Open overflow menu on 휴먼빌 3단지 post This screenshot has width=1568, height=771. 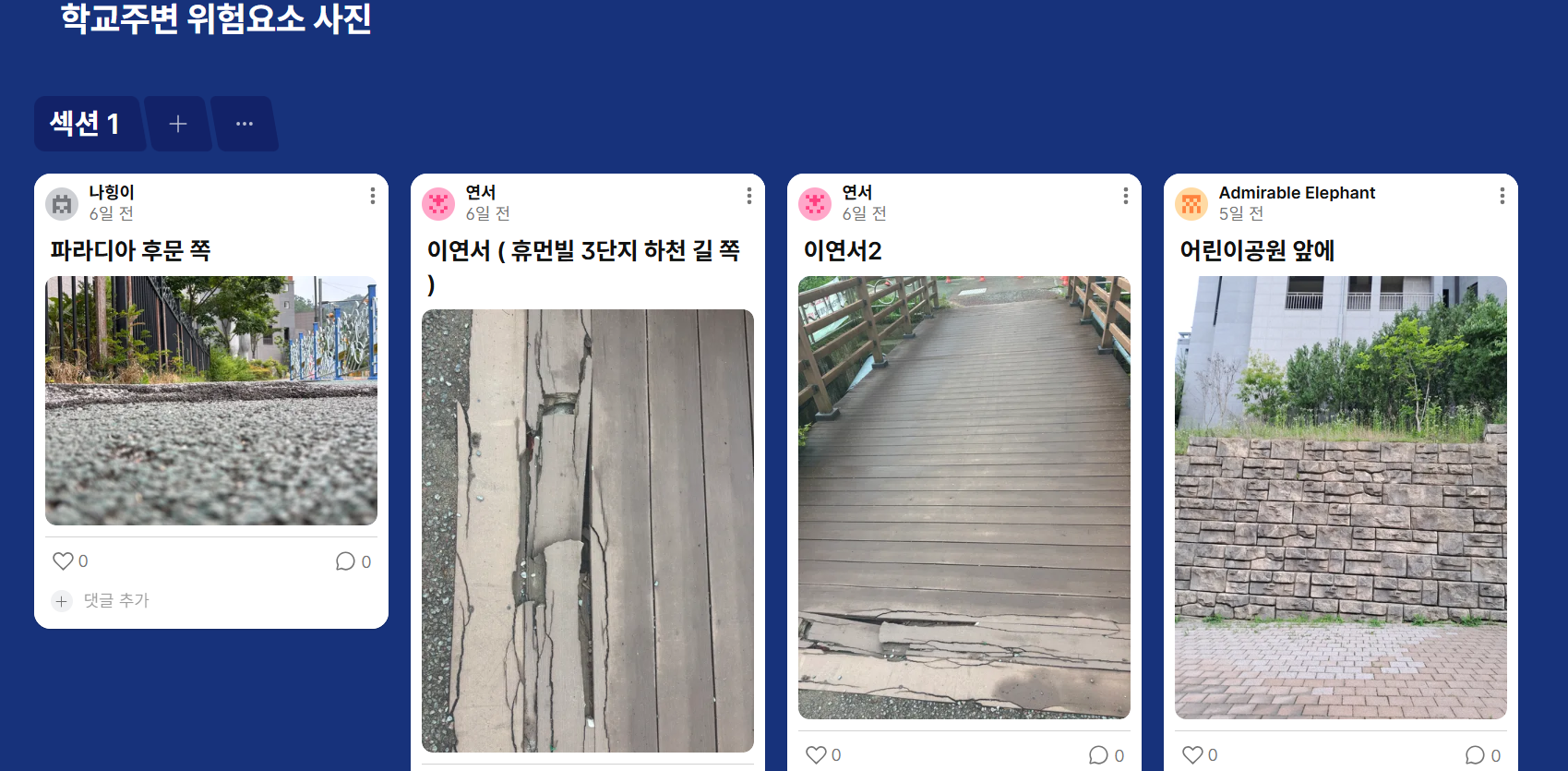pyautogui.click(x=749, y=196)
